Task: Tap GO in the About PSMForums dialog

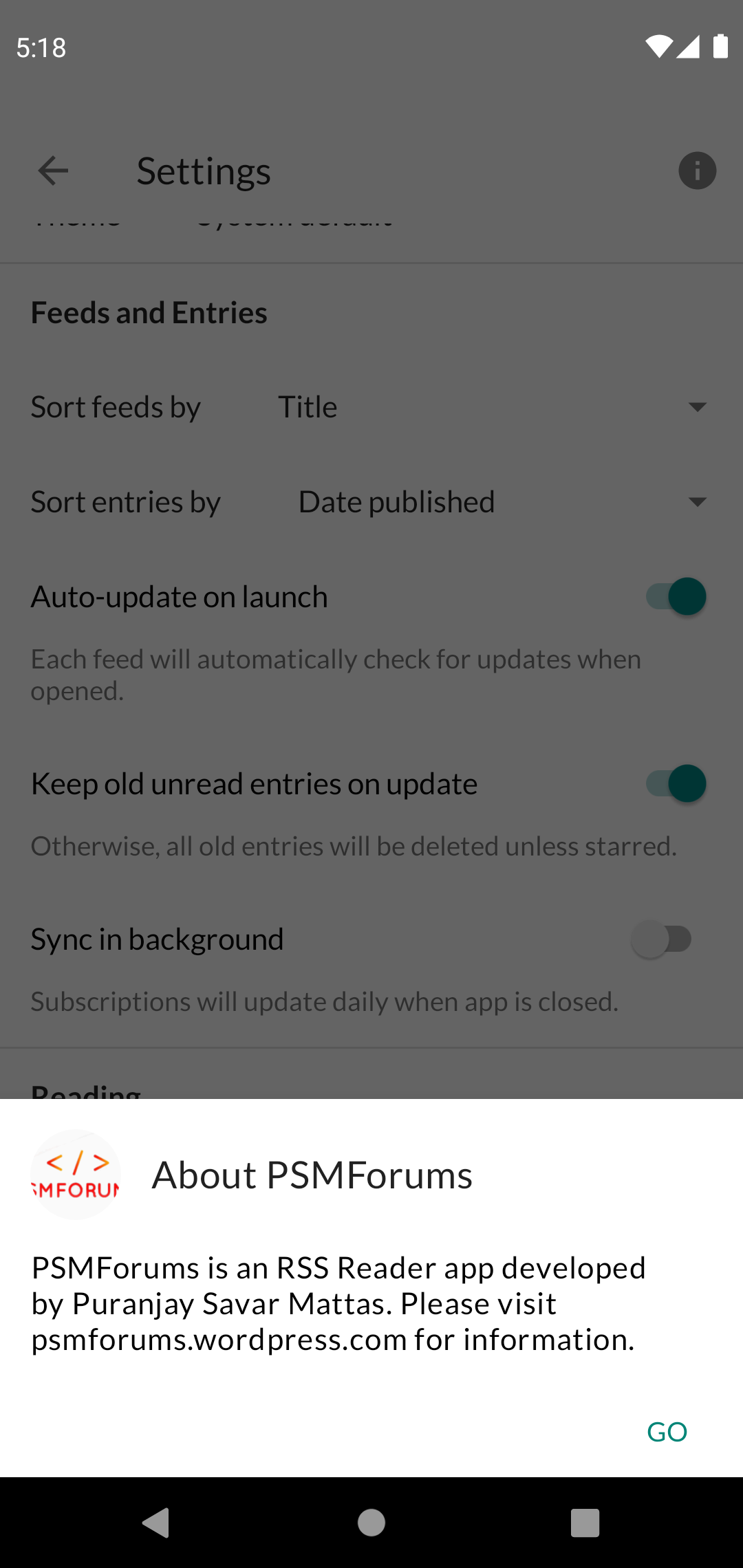Action: pos(667,1432)
